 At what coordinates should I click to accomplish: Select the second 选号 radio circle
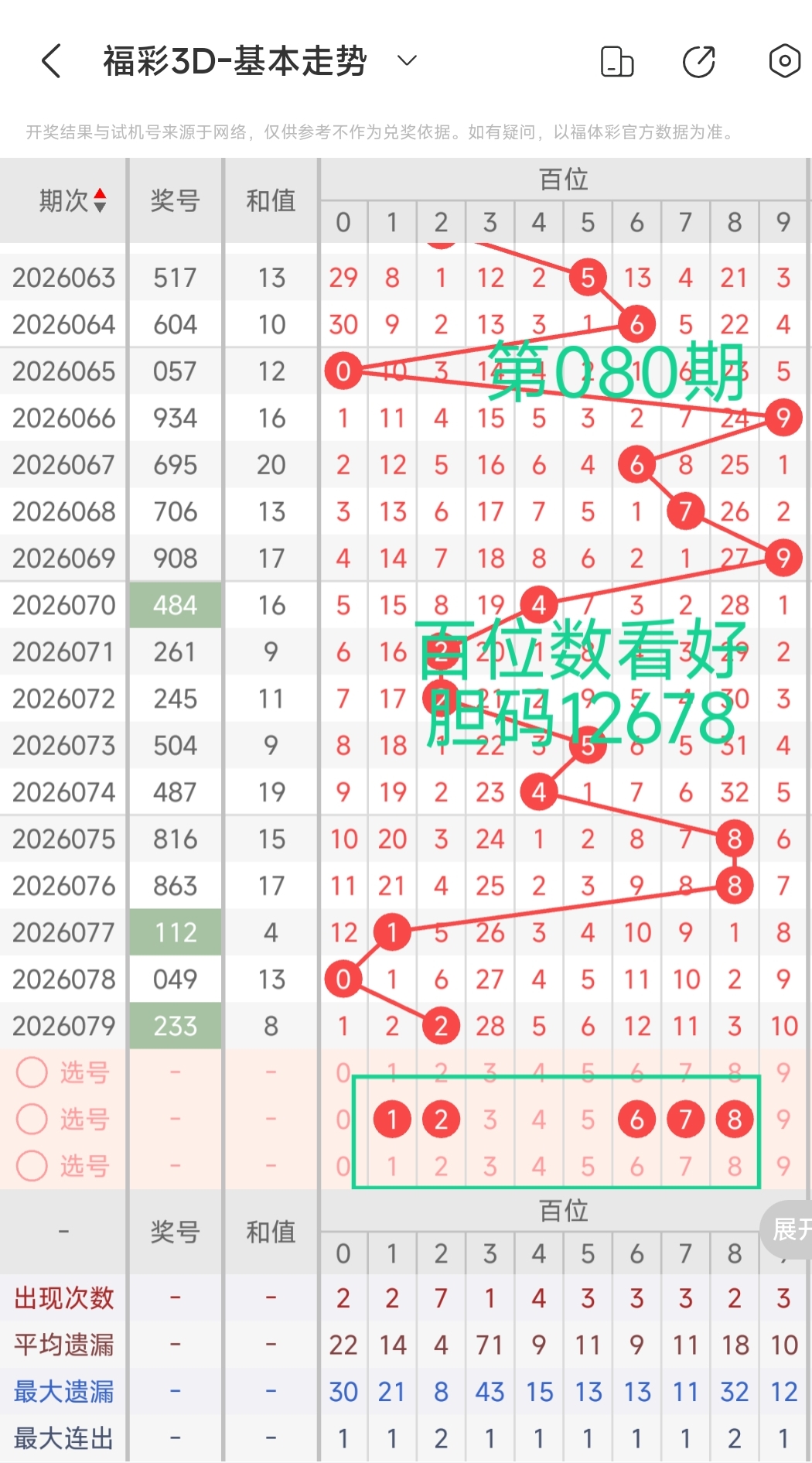click(32, 1119)
